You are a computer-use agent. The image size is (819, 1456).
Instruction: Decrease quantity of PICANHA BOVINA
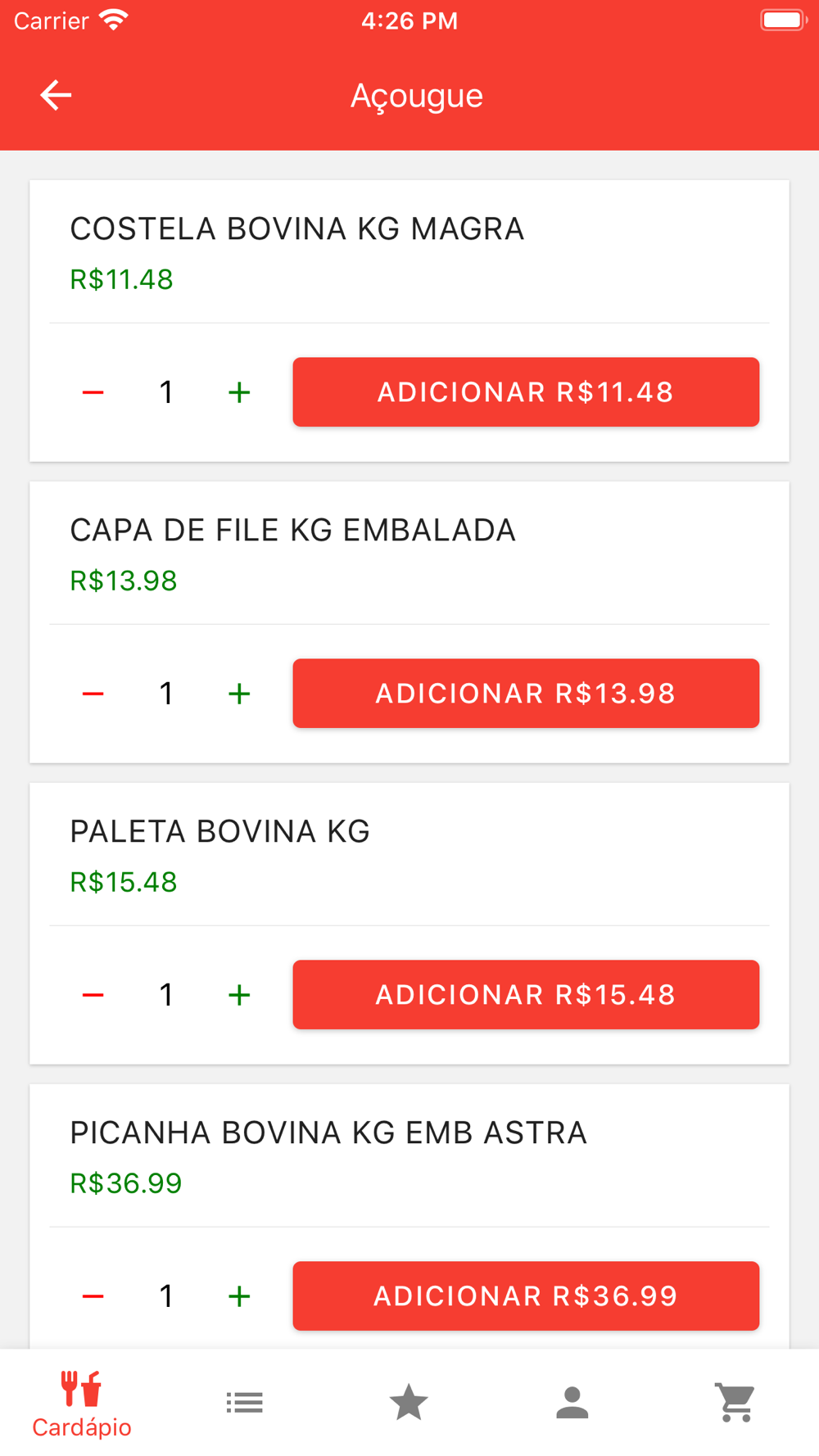pyautogui.click(x=93, y=1296)
